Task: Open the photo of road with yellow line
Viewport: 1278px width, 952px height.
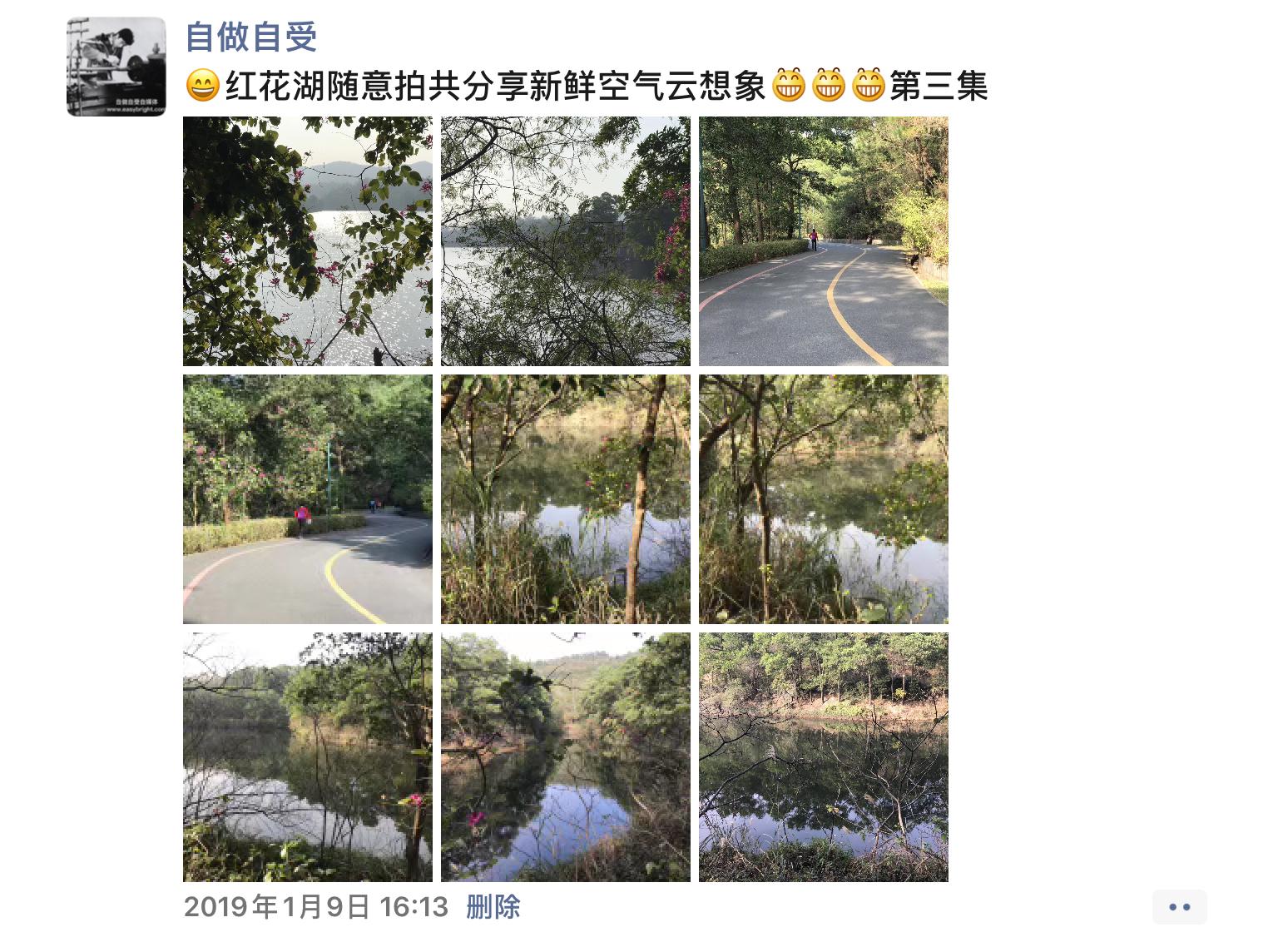Action: click(x=824, y=241)
